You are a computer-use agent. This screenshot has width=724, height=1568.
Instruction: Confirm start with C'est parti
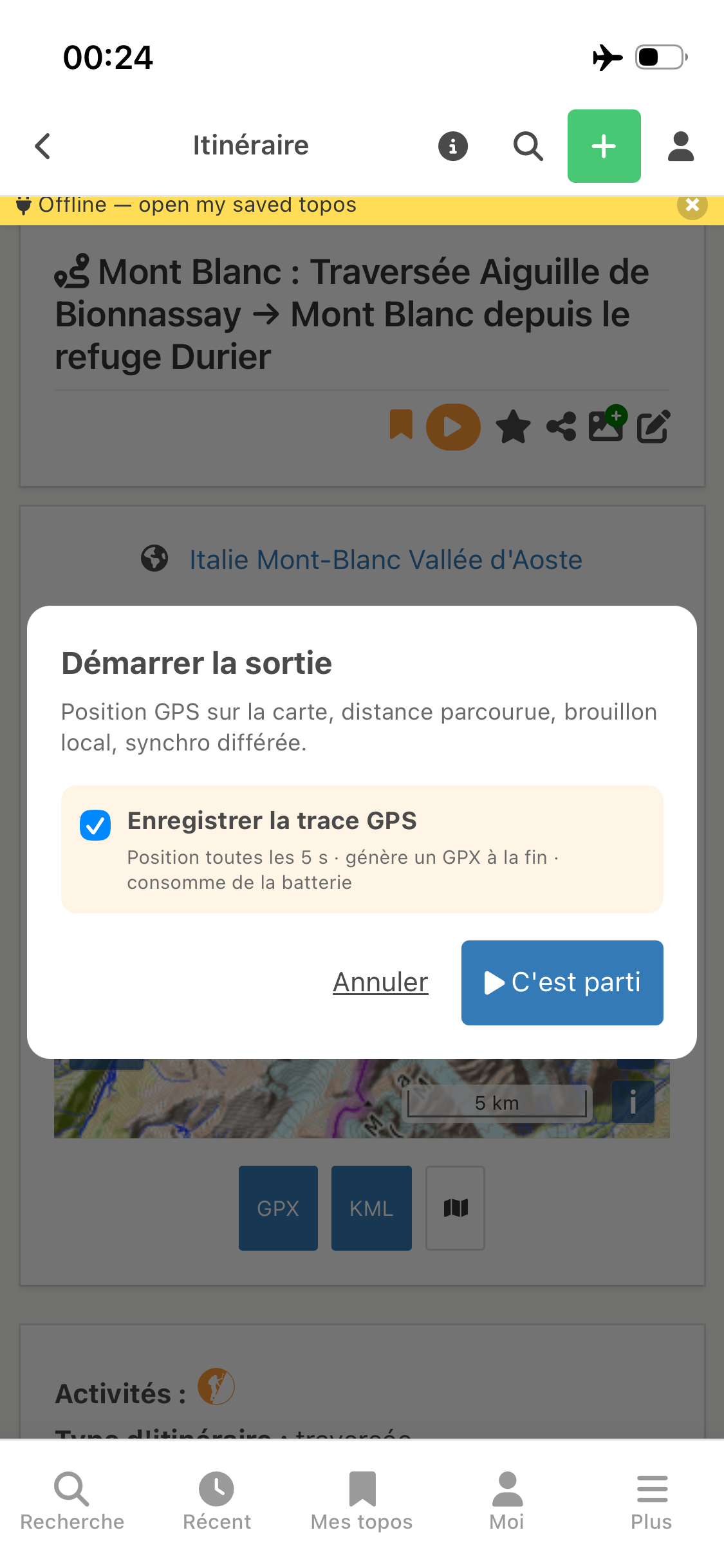click(562, 982)
